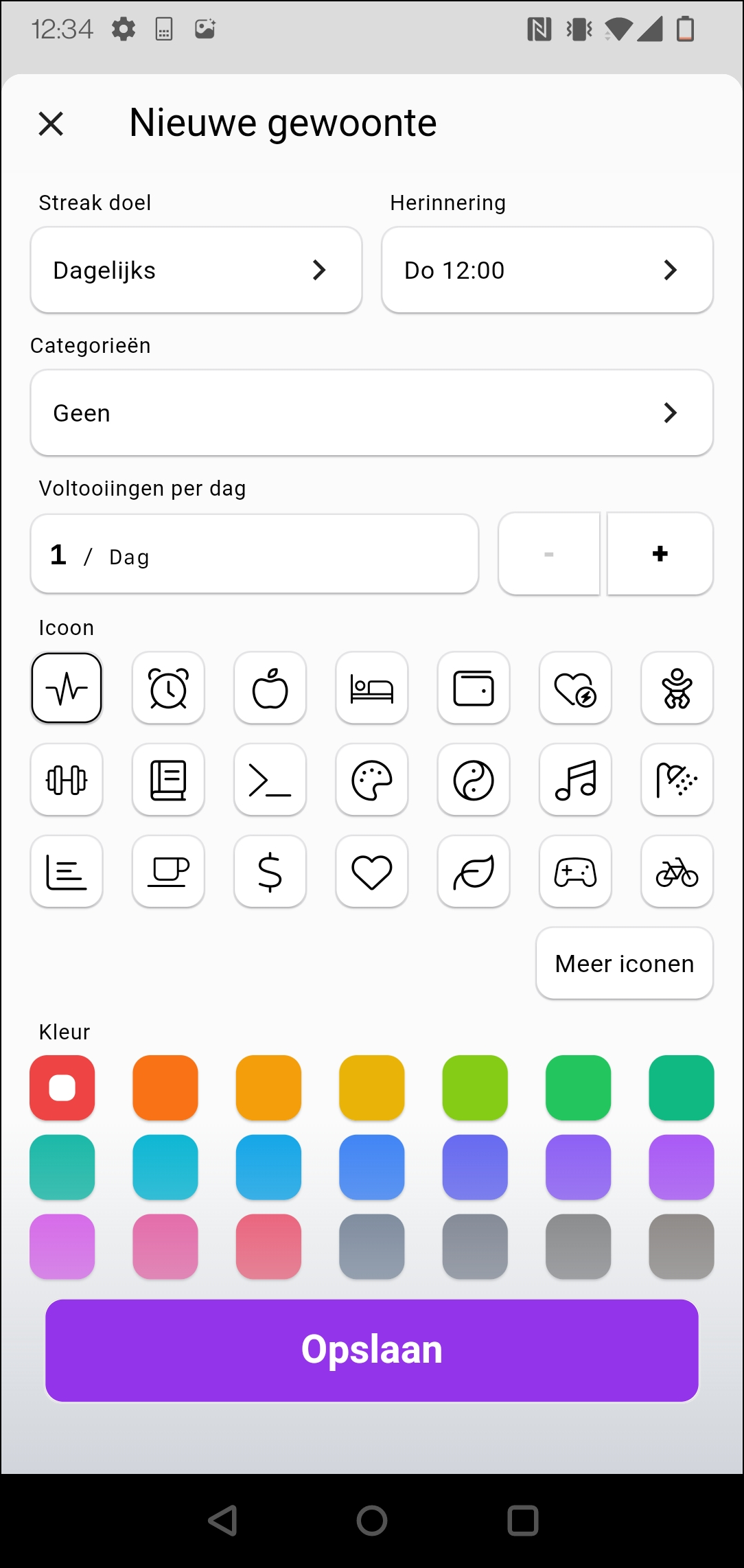Pick the wallet icon

click(x=474, y=688)
